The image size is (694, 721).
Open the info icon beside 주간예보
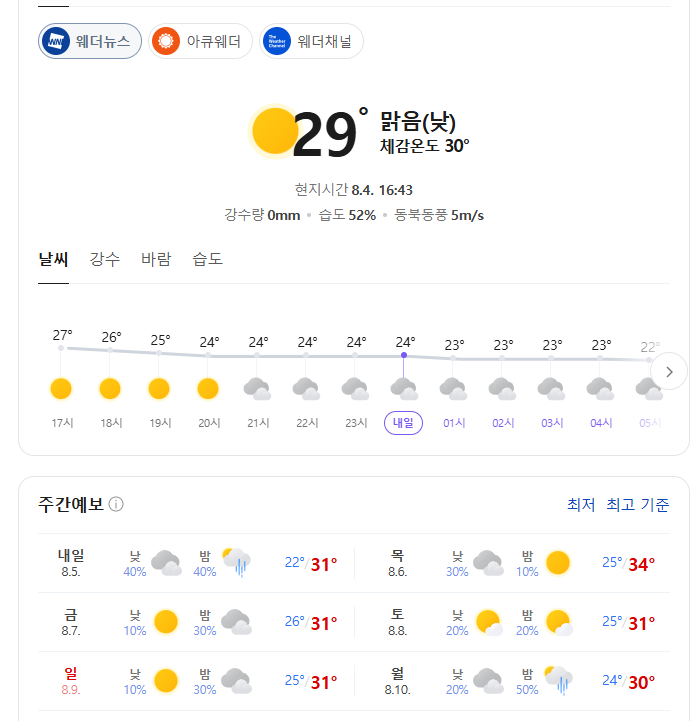click(x=116, y=504)
